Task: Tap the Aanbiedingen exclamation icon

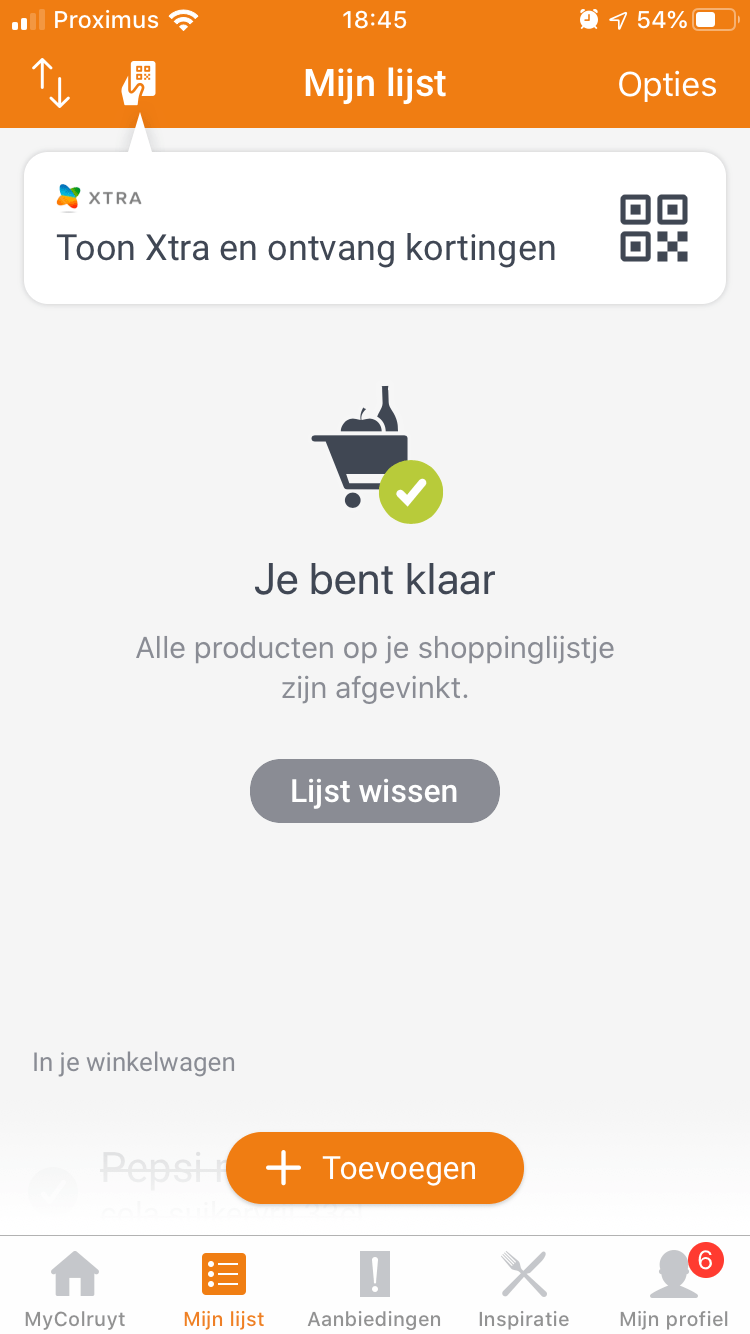Action: tap(374, 1274)
